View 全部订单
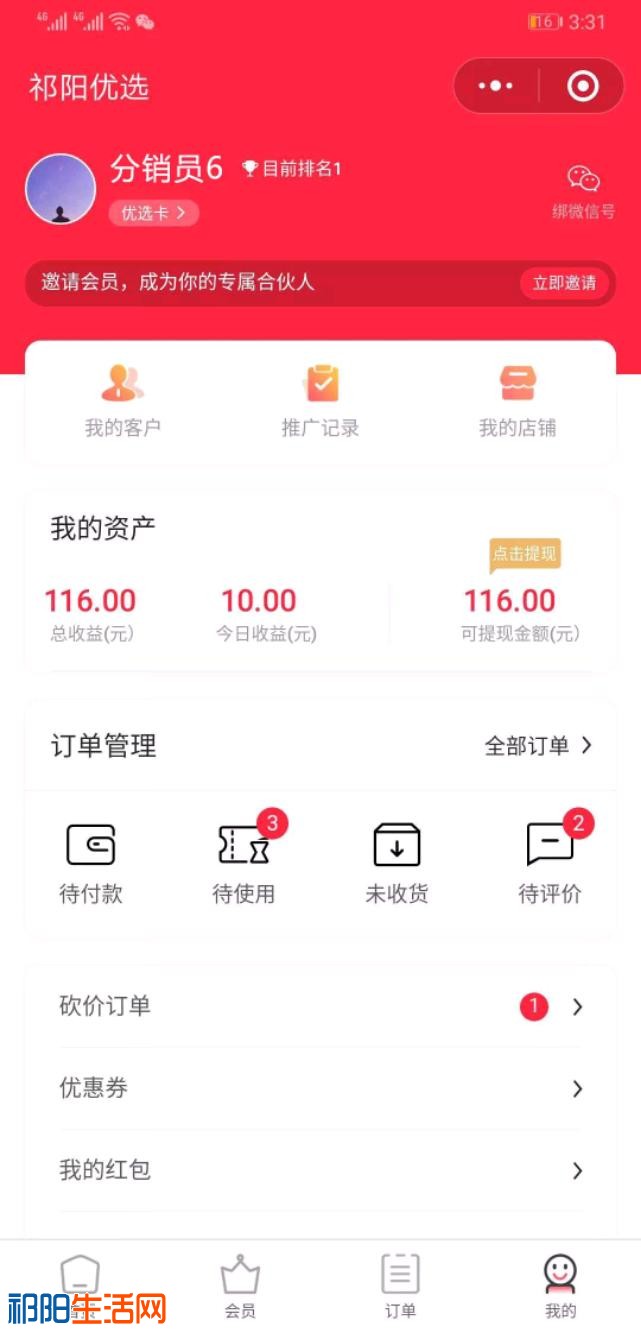Viewport: 641px width, 1333px height. 538,745
